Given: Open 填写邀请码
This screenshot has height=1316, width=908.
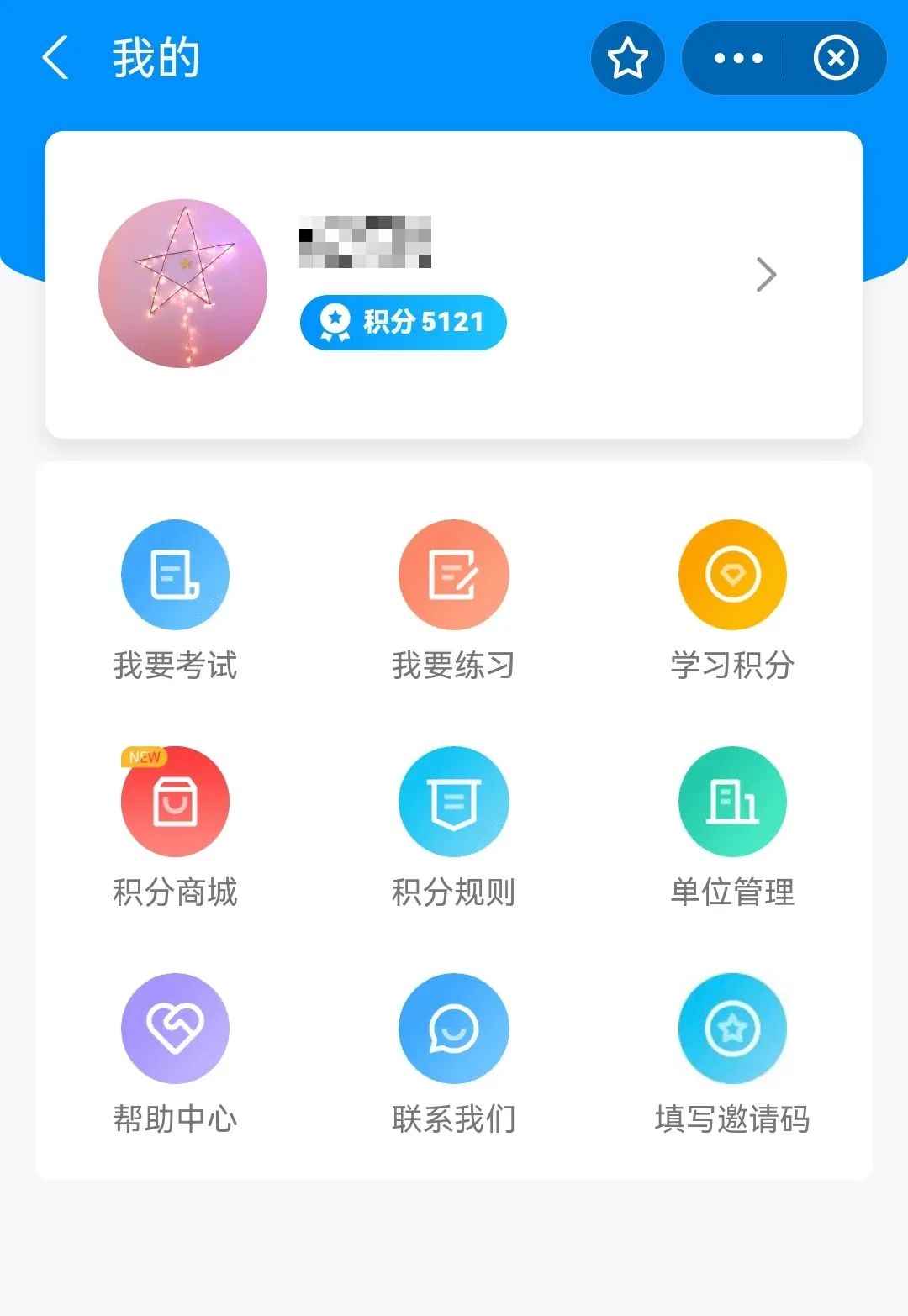Looking at the screenshot, I should 732,1029.
